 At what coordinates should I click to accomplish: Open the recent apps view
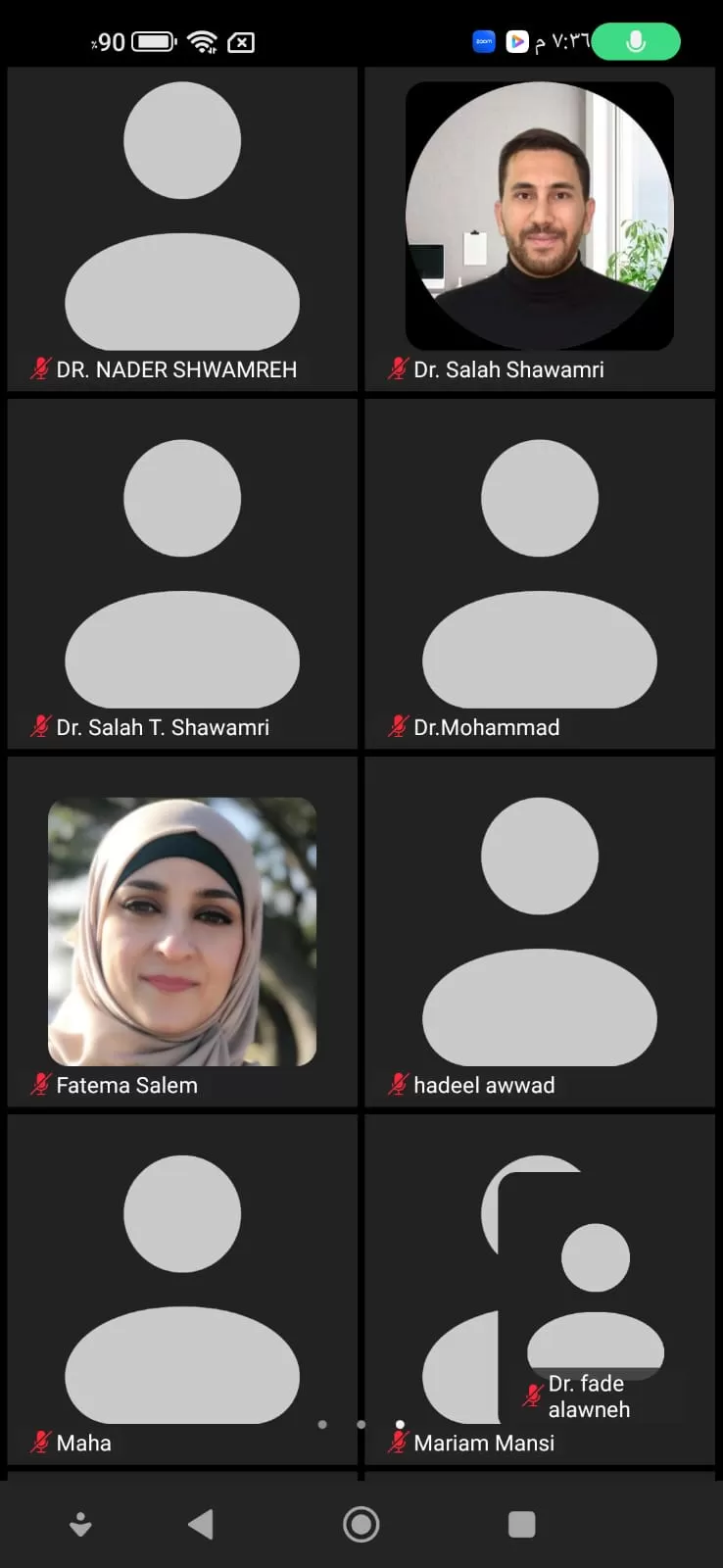coord(521,1524)
